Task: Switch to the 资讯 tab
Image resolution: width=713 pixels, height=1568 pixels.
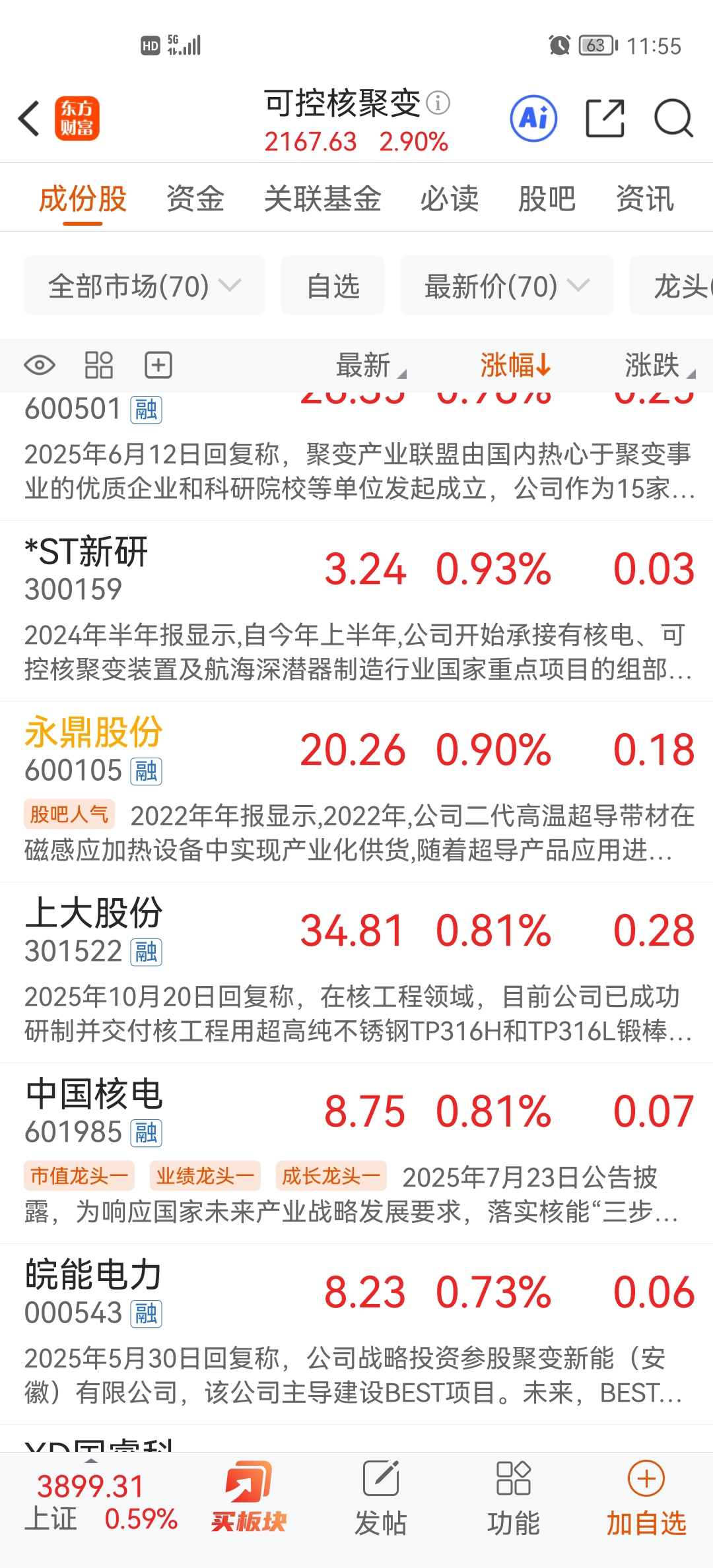Action: [644, 199]
